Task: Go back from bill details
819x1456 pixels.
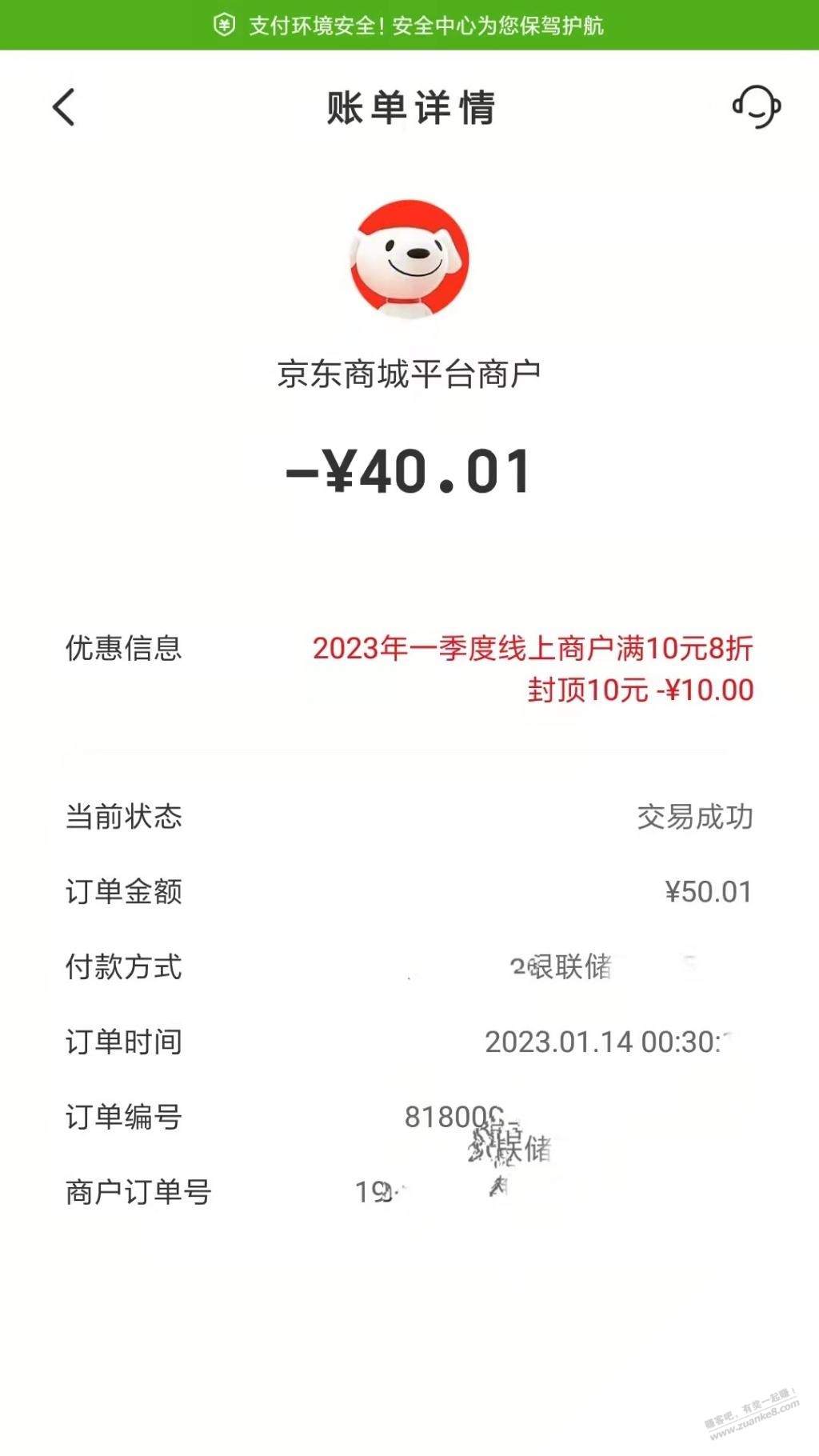Action: coord(64,107)
